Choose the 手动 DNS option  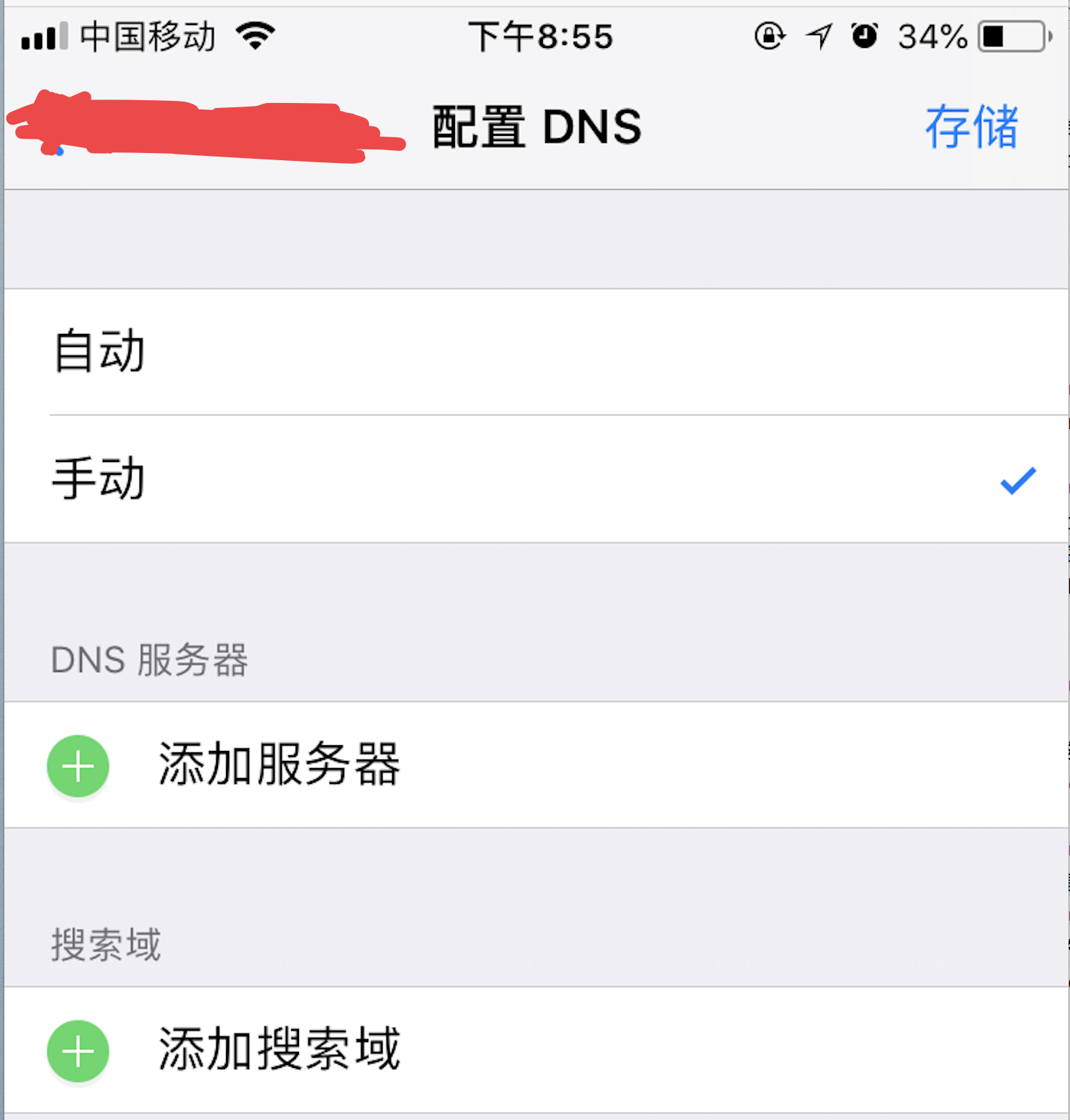tap(100, 478)
